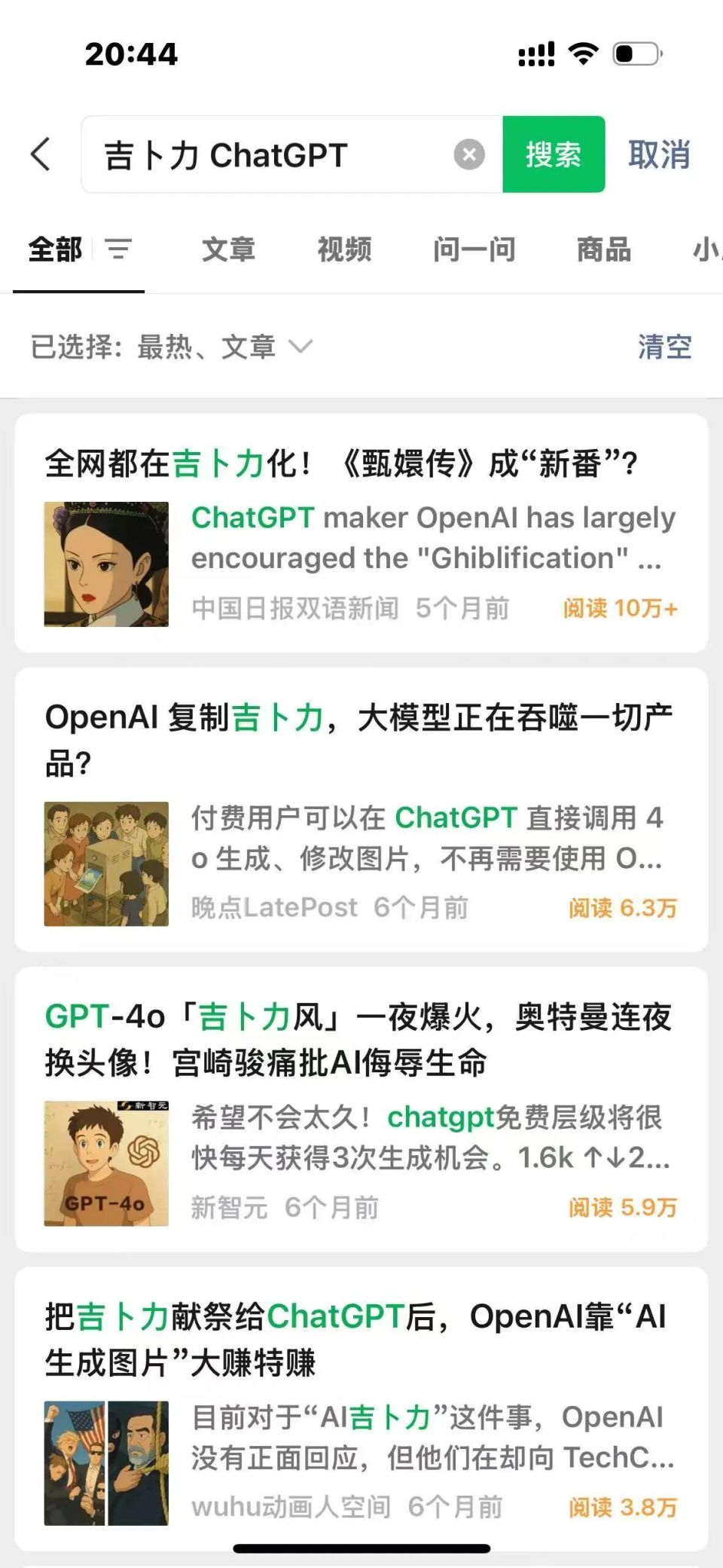Open the 文章 filter tab
This screenshot has width=723, height=1568.
click(228, 249)
